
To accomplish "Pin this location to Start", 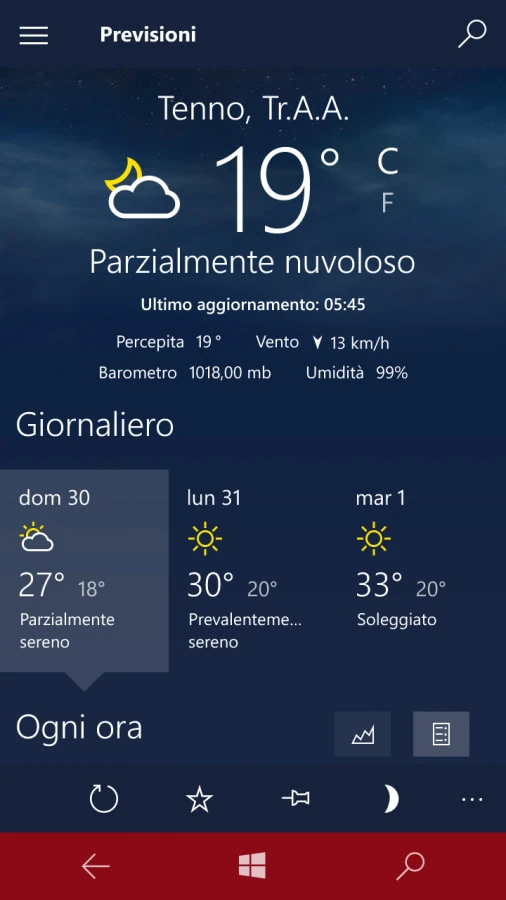I will (295, 798).
